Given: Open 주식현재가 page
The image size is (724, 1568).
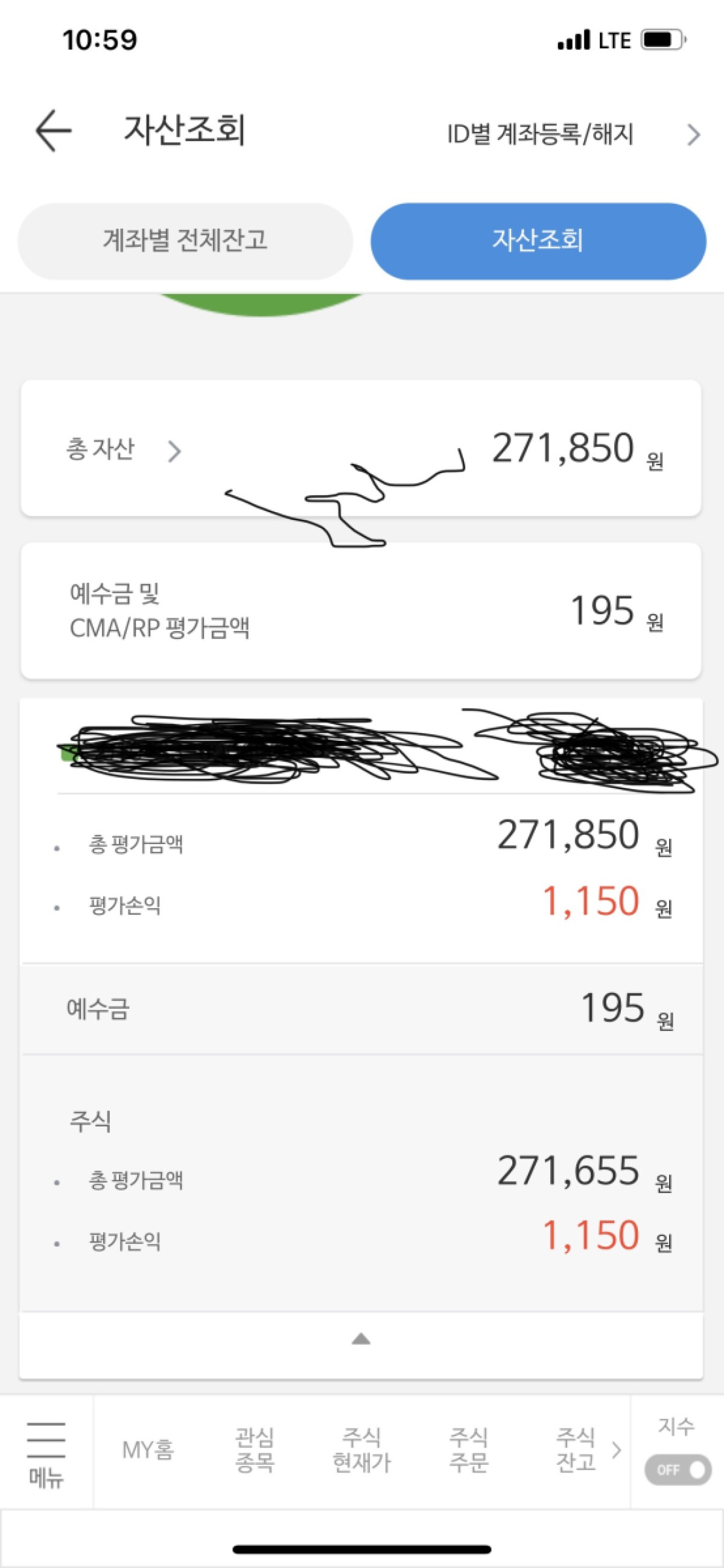Looking at the screenshot, I should click(x=361, y=1450).
